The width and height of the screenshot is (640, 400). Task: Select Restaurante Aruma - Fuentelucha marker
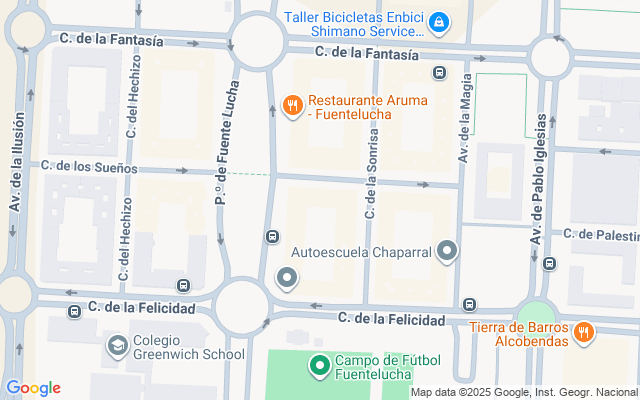(x=293, y=106)
